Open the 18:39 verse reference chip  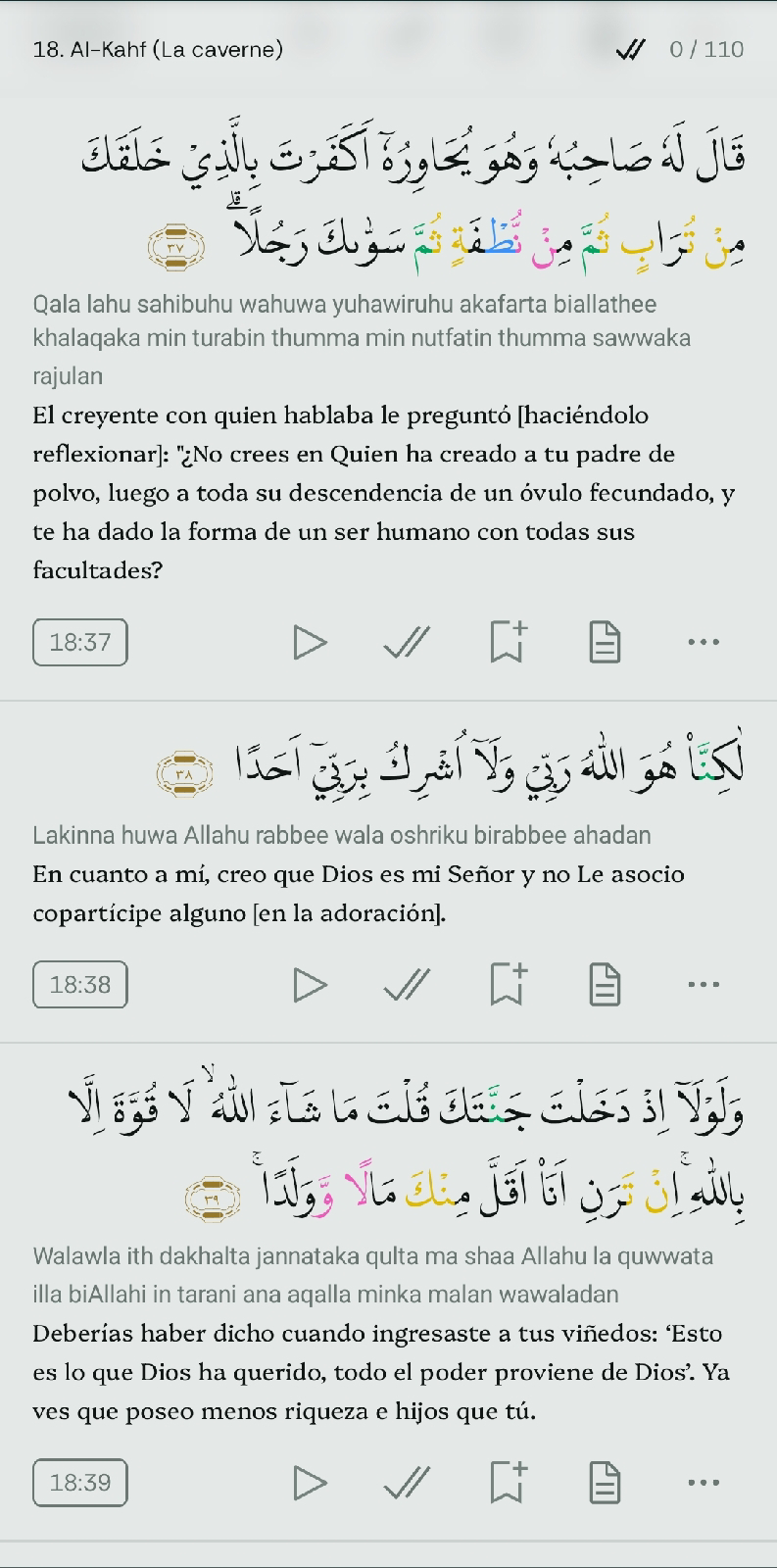coord(80,1483)
